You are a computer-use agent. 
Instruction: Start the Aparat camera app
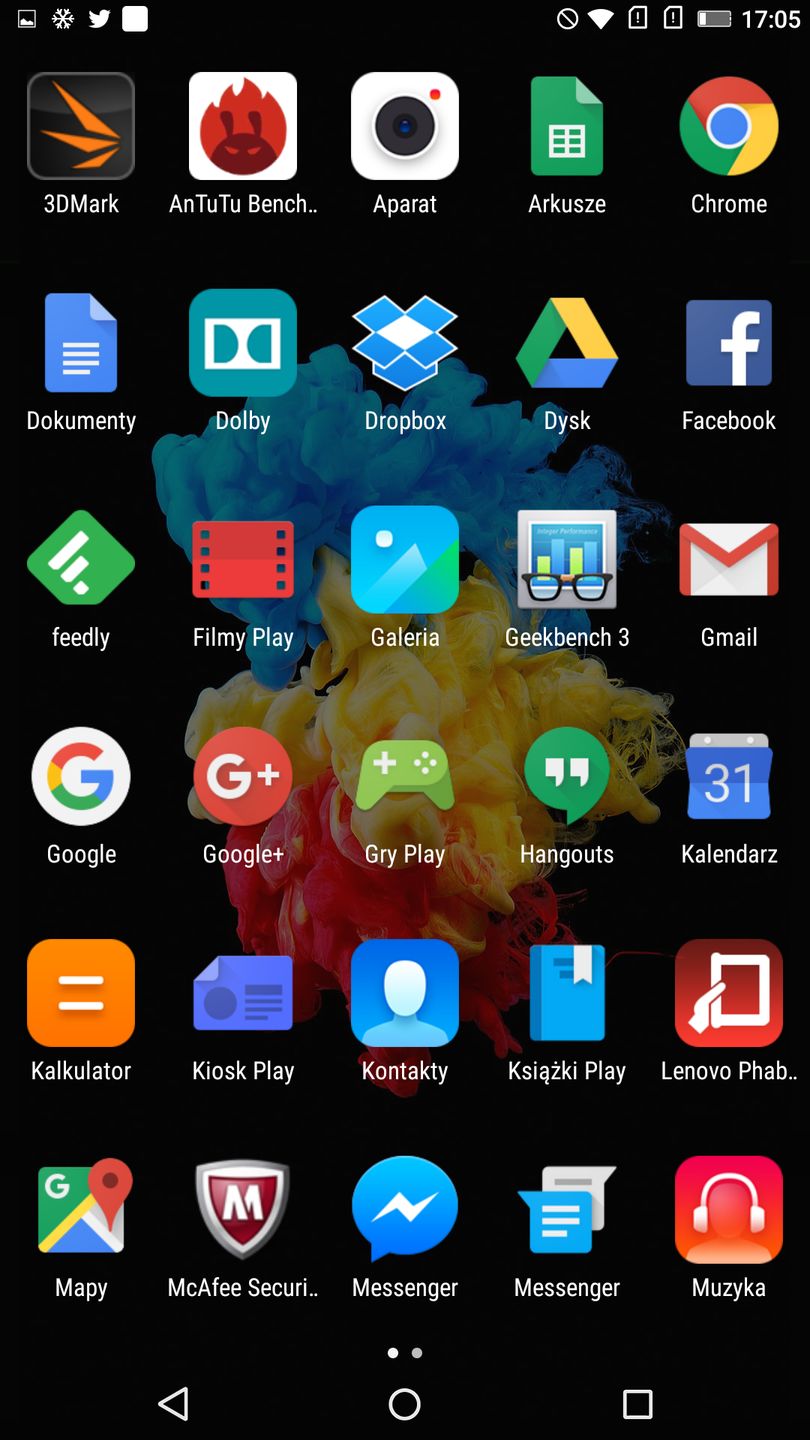404,125
